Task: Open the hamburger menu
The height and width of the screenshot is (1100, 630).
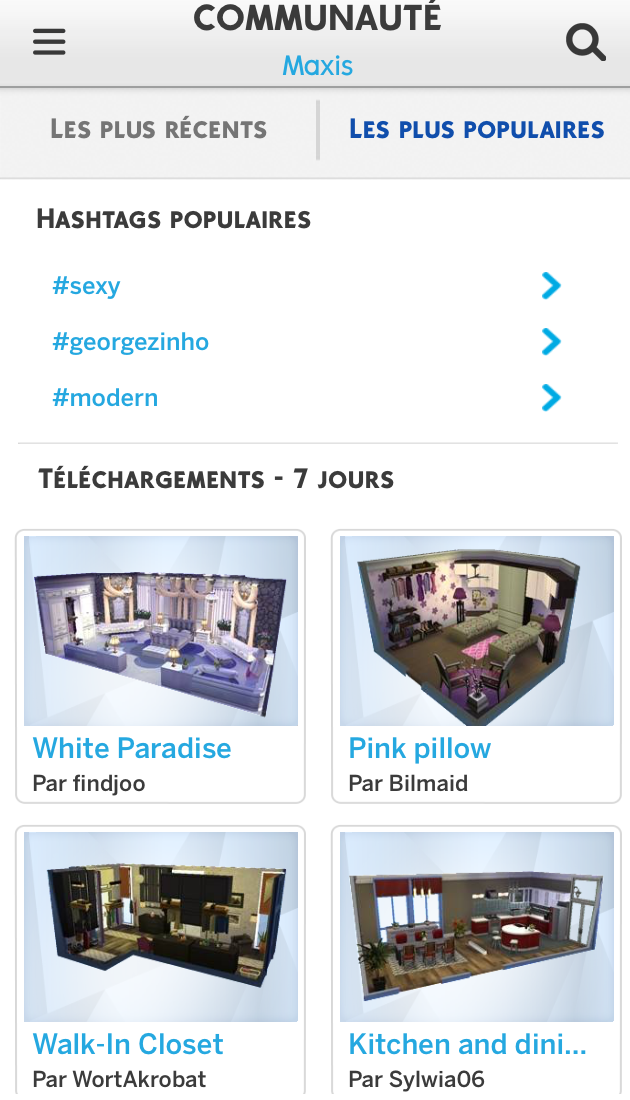Action: point(49,42)
